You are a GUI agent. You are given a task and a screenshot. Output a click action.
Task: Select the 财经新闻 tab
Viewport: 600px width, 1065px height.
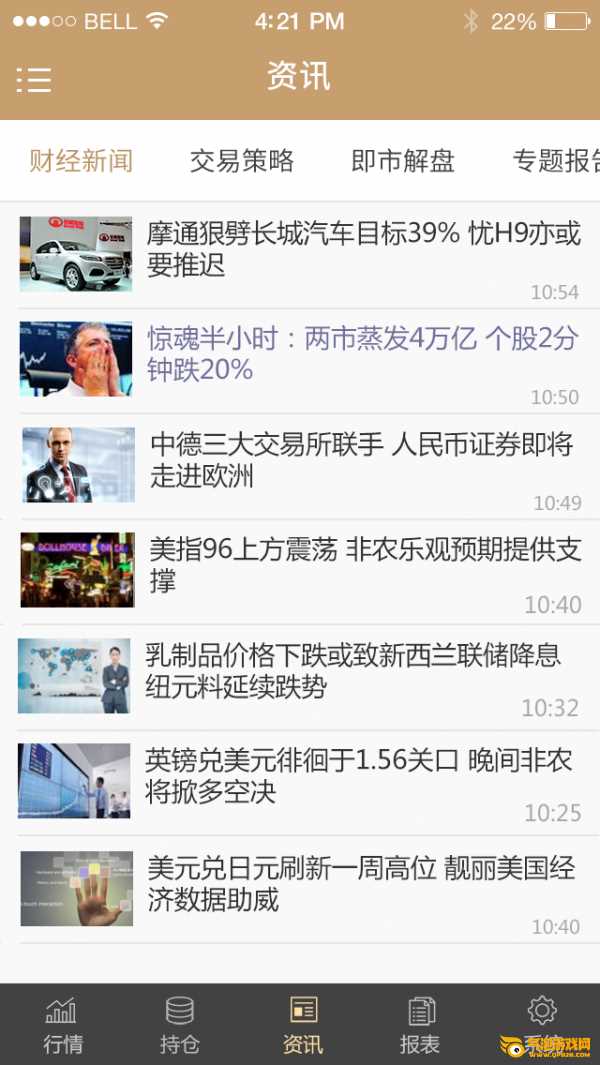point(81,161)
